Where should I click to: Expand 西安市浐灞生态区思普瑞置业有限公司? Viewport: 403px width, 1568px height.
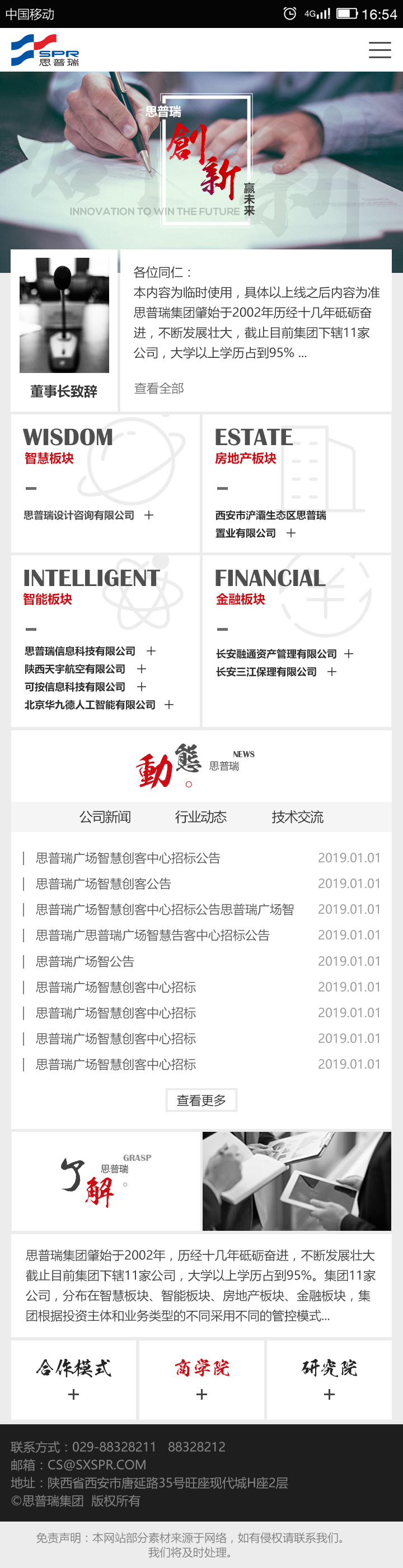coord(292,533)
